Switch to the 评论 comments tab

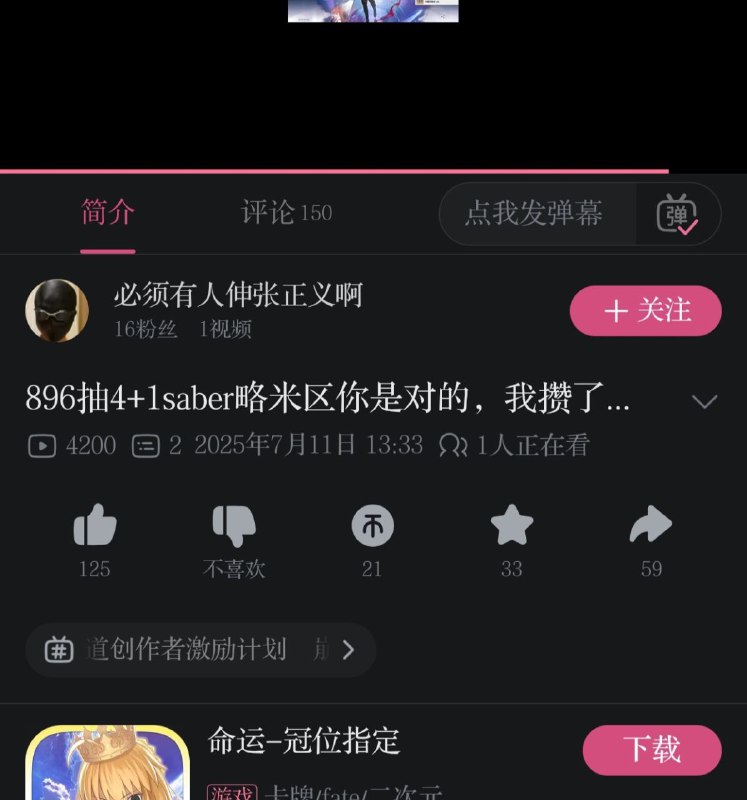tap(285, 213)
